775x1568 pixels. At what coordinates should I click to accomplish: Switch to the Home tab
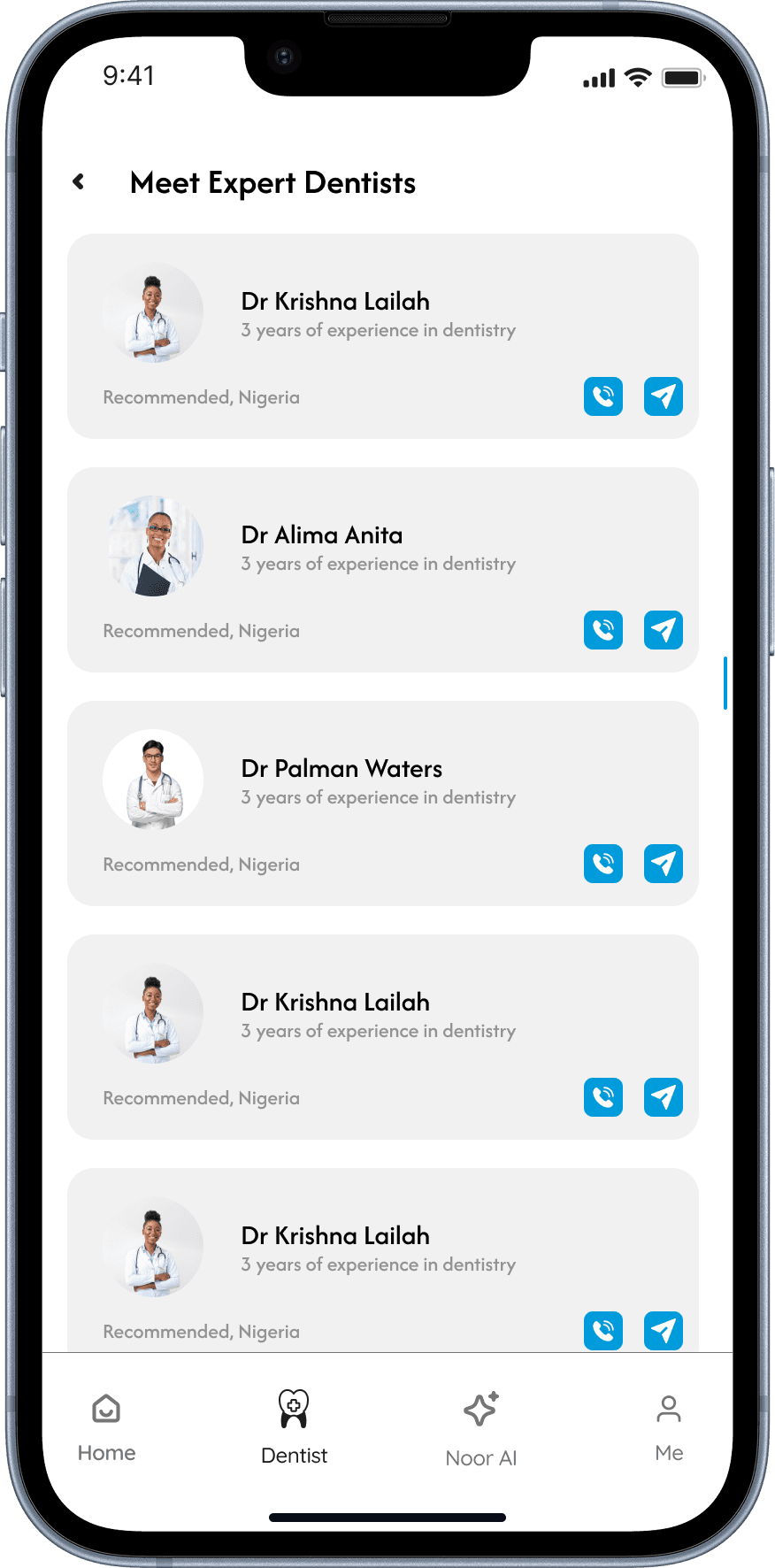(106, 1427)
